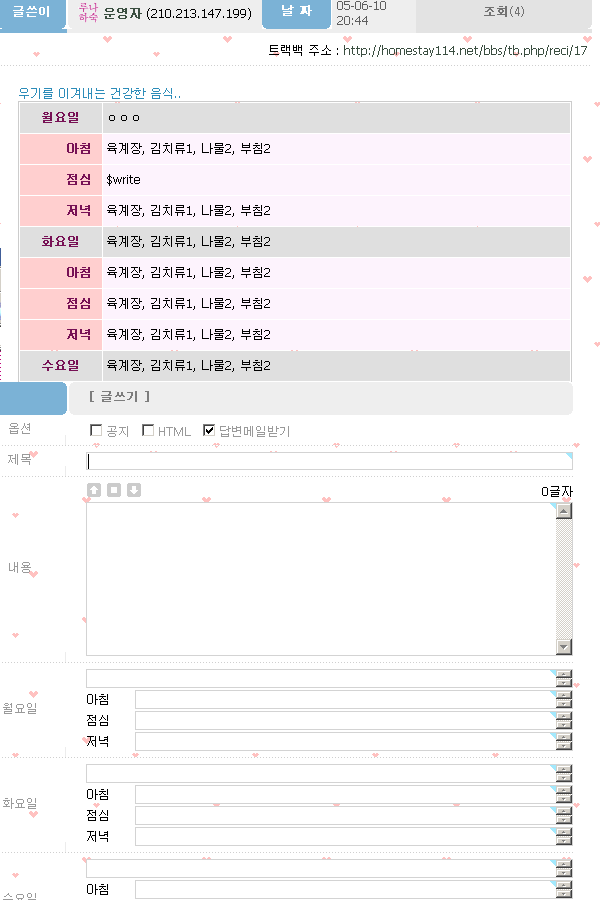Viewport: 600px width, 900px height.
Task: Select the 화요일 main text field
Action: (320, 773)
